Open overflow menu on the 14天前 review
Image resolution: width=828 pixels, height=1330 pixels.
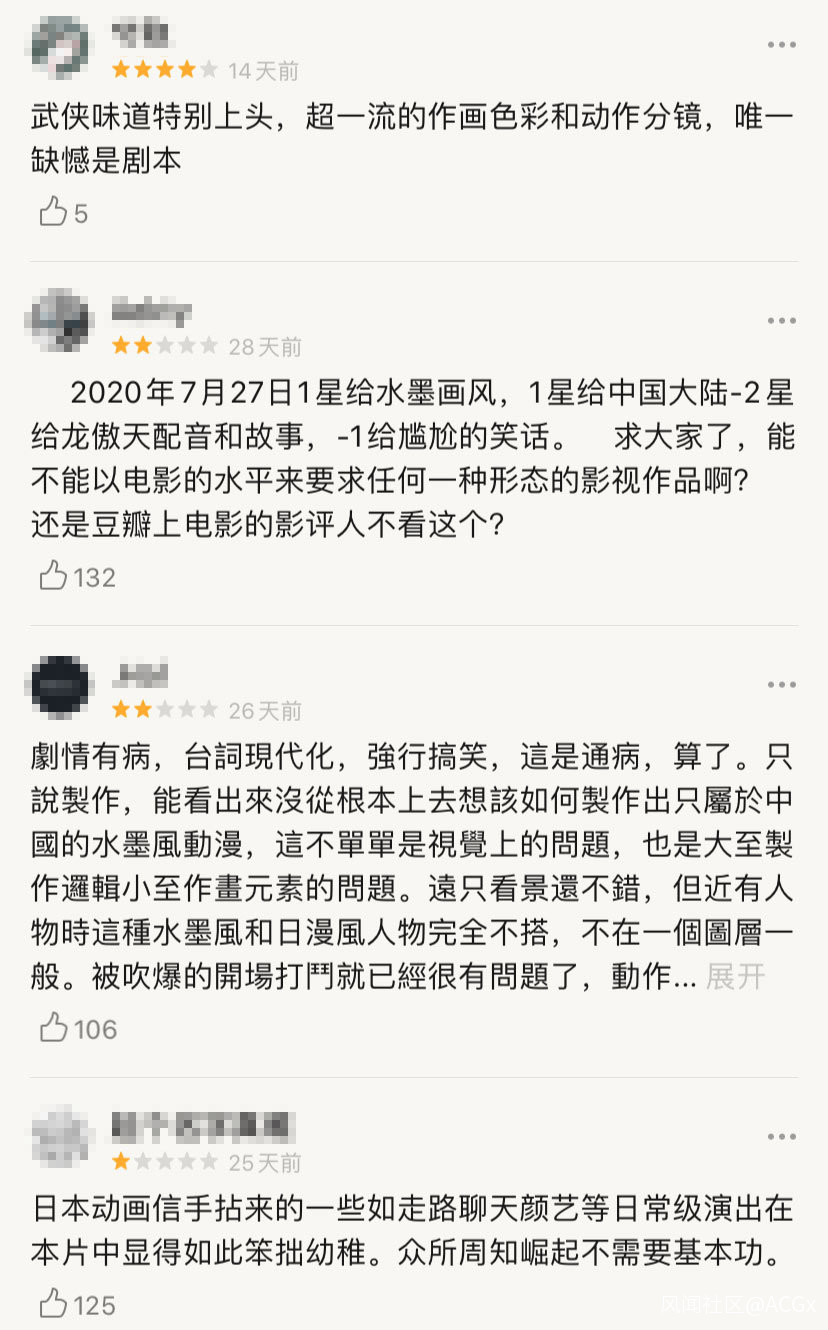[x=782, y=45]
